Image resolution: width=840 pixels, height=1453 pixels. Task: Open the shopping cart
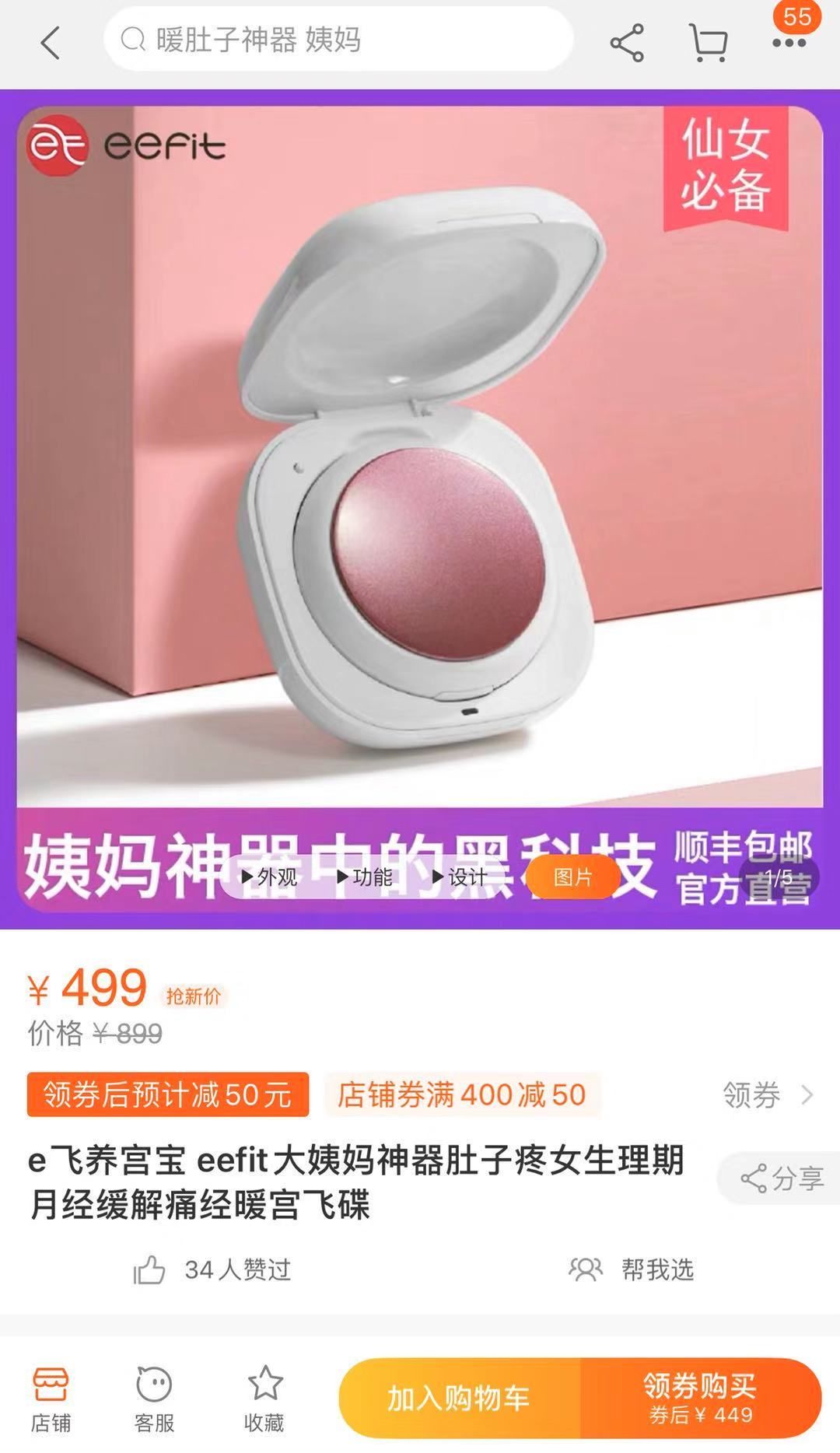[709, 42]
